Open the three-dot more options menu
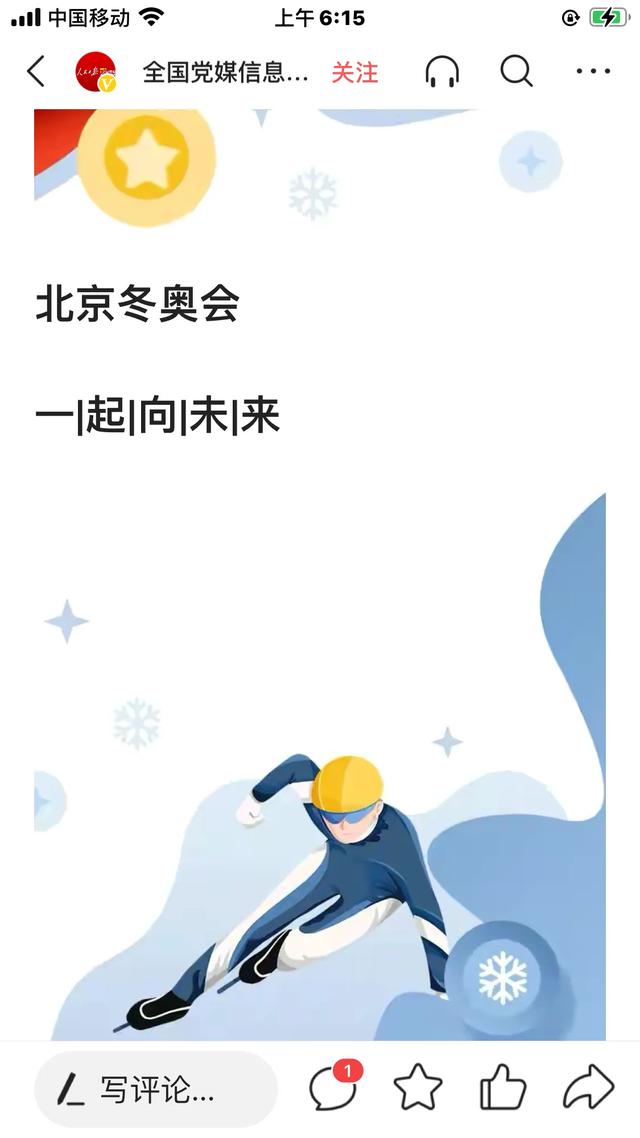Image resolution: width=640 pixels, height=1138 pixels. [x=593, y=72]
